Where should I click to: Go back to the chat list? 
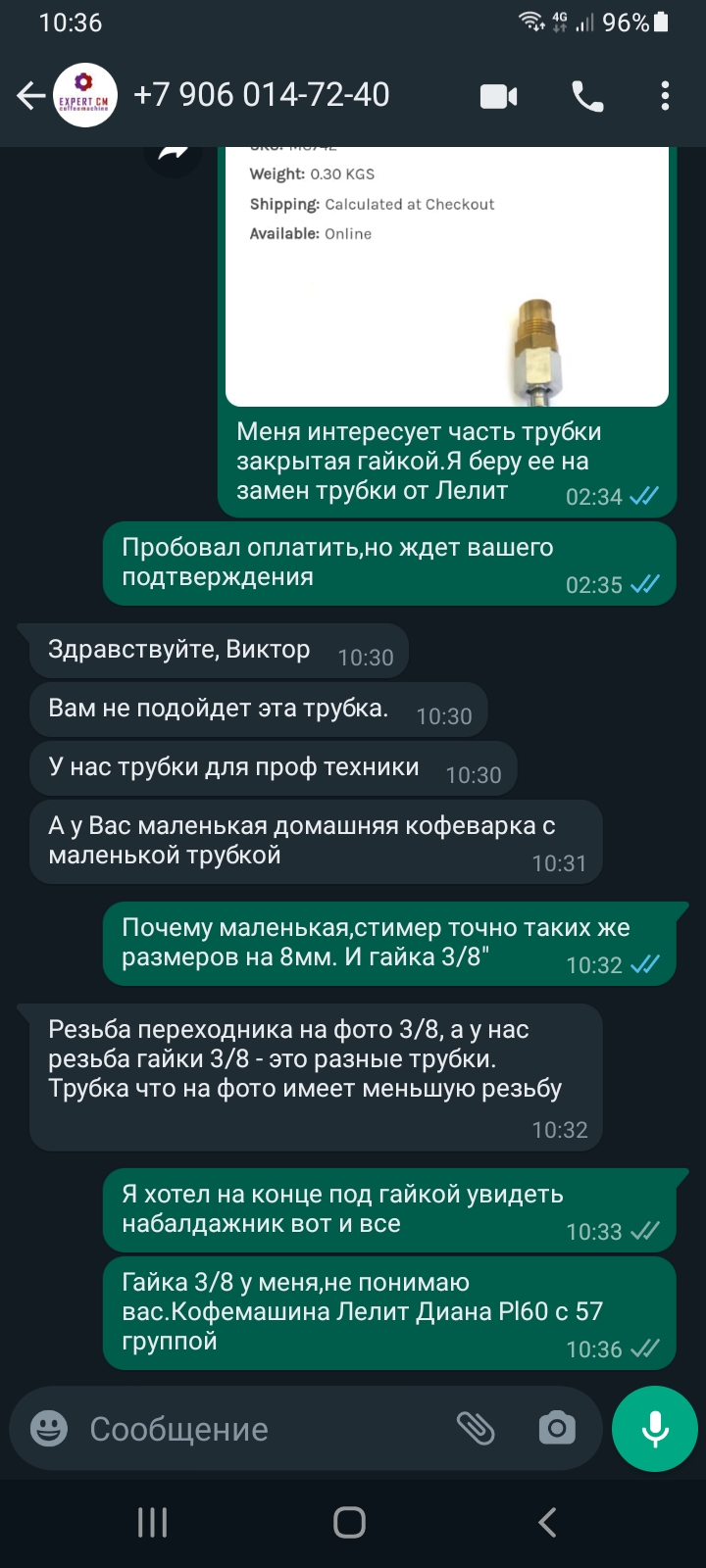pos(31,96)
